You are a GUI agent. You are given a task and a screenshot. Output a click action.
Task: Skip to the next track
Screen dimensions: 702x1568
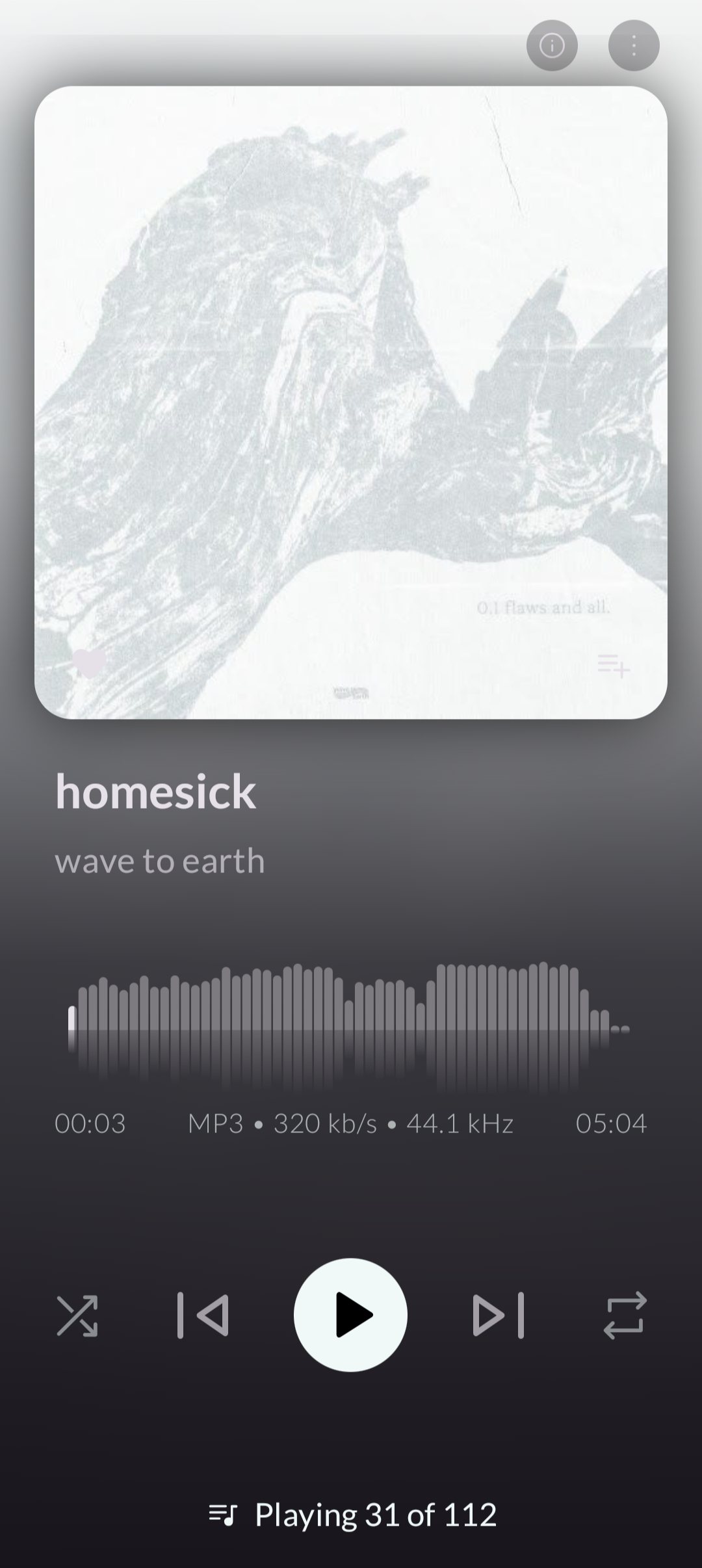[499, 1316]
